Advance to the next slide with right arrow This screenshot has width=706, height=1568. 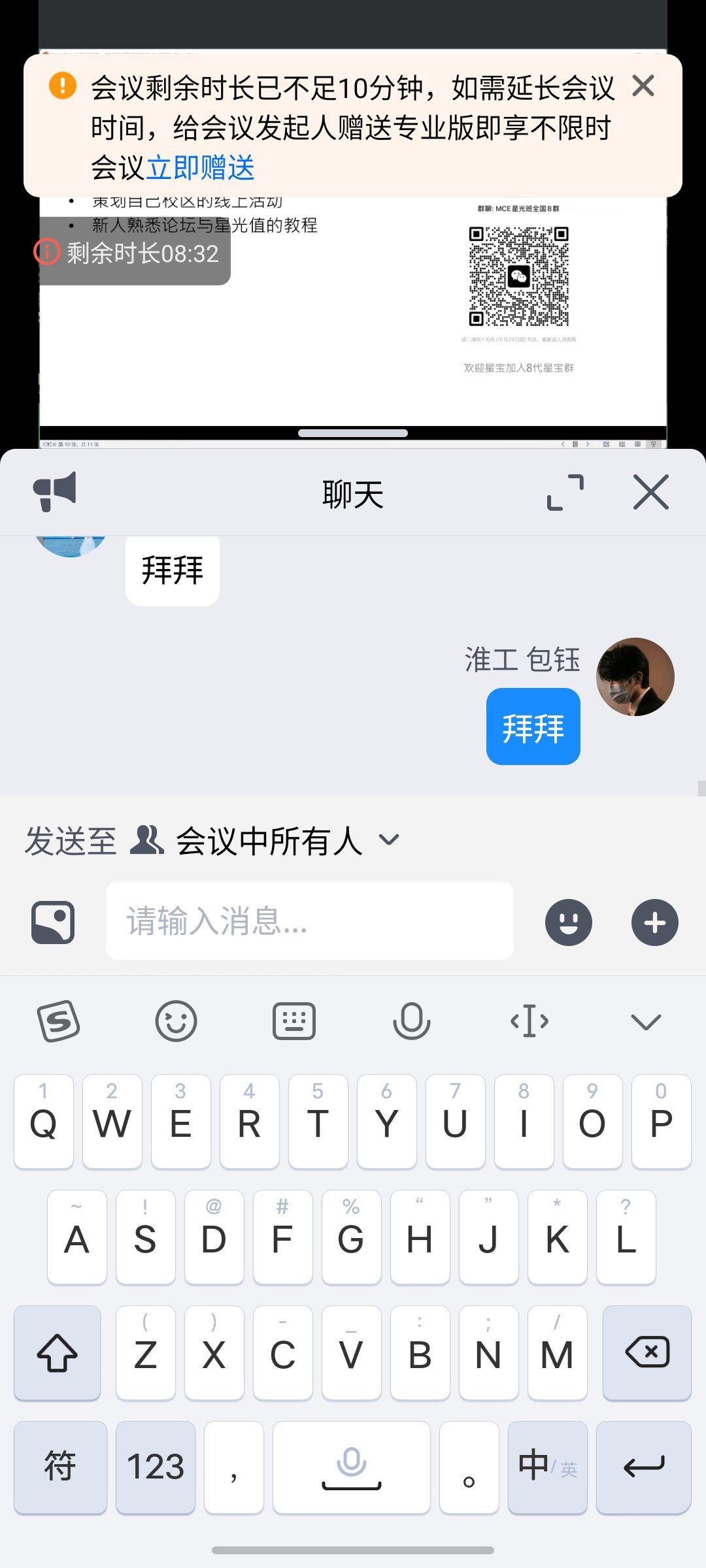click(588, 444)
